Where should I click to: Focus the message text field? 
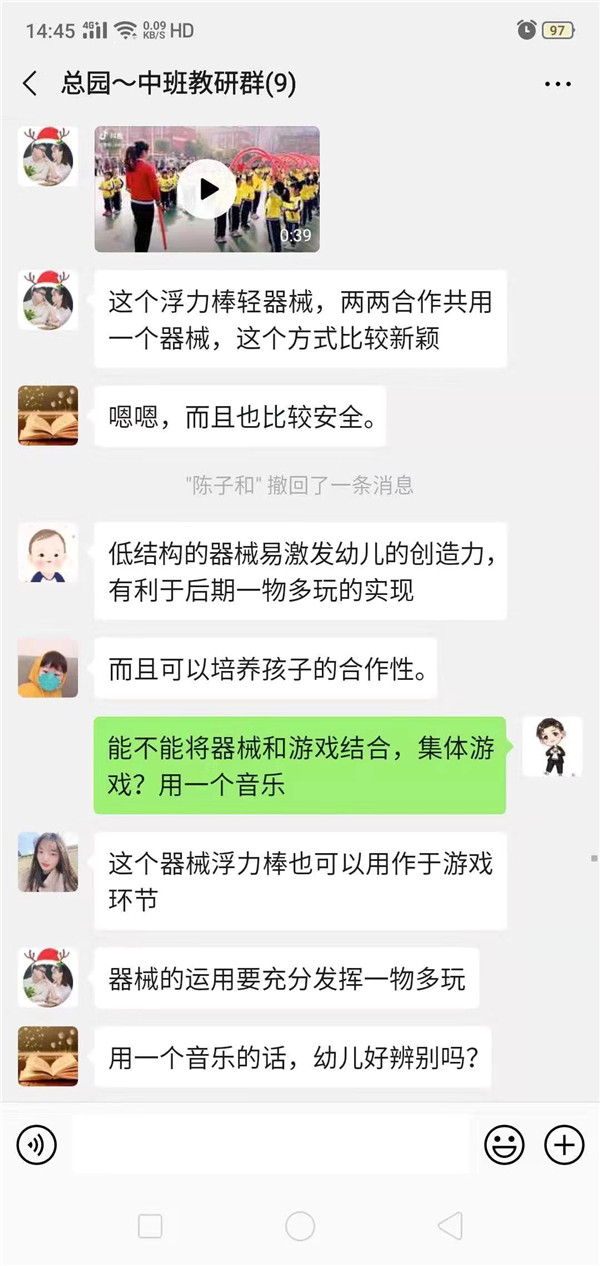(270, 1145)
